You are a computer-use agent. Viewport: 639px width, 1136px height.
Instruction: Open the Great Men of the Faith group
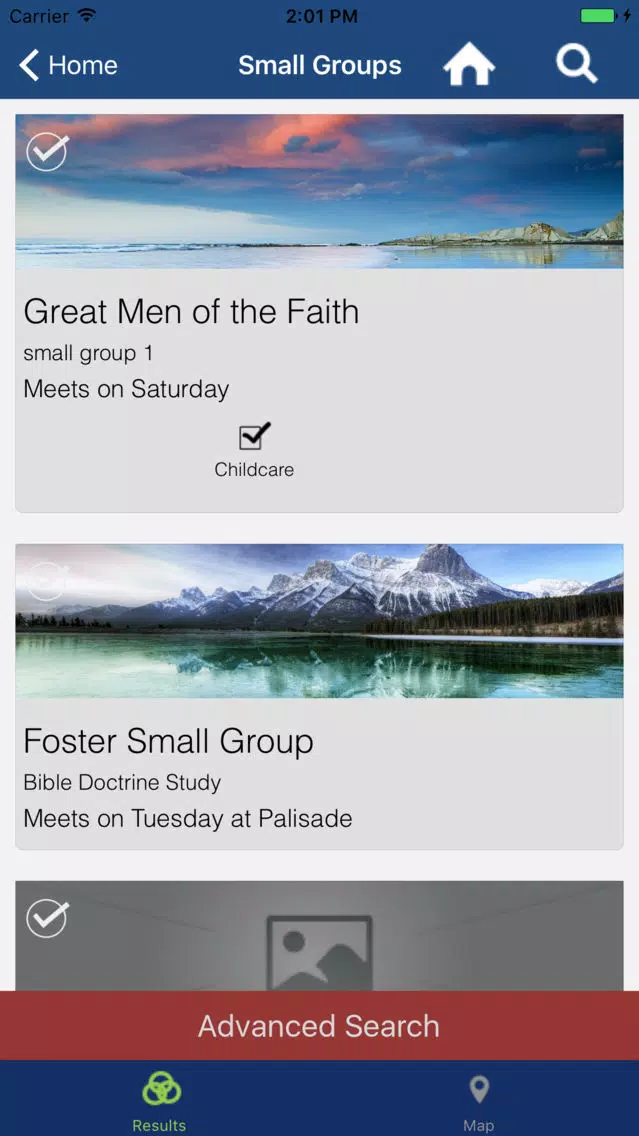[319, 313]
